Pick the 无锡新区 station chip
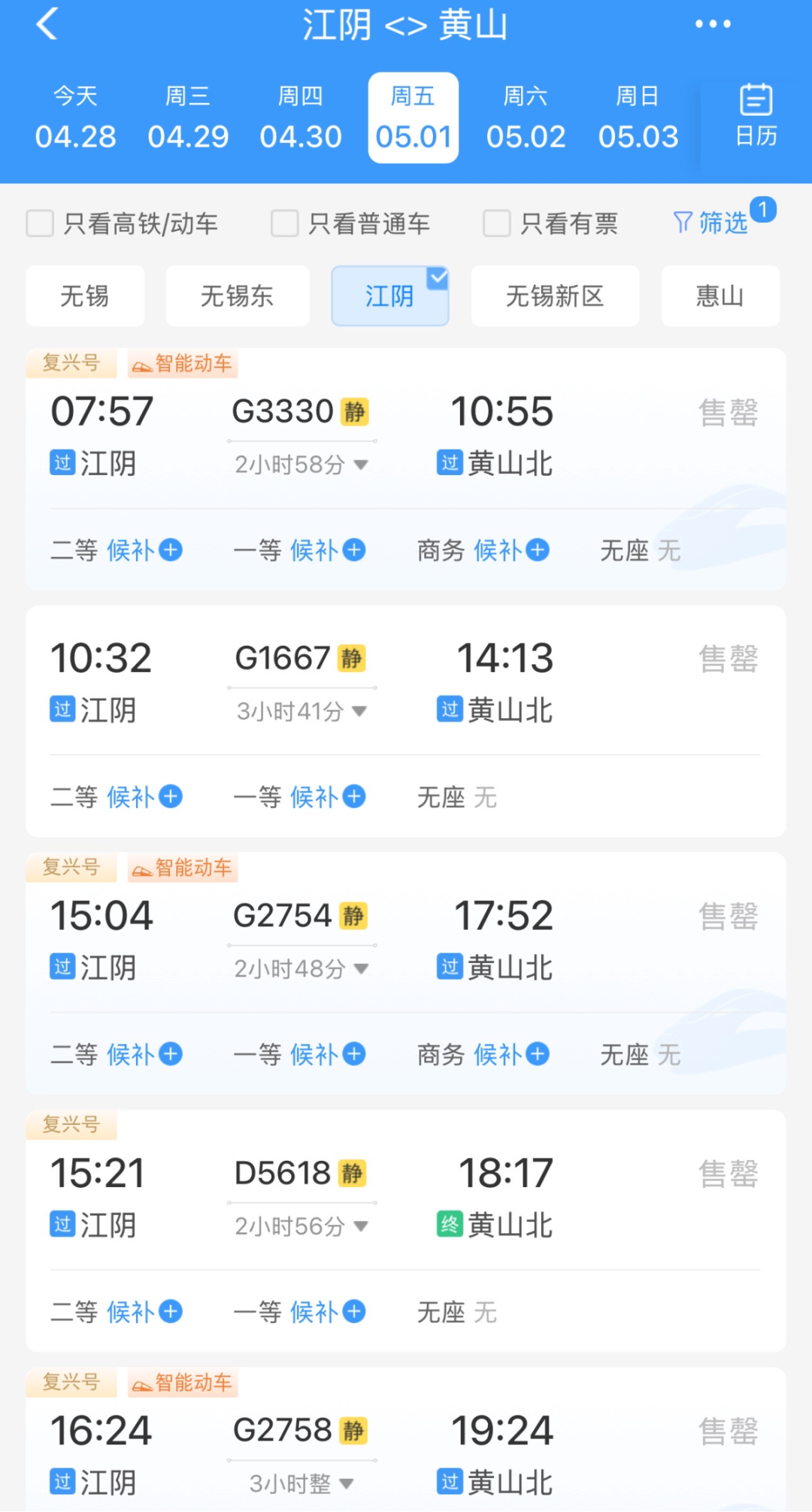The height and width of the screenshot is (1512, 812). click(x=555, y=296)
